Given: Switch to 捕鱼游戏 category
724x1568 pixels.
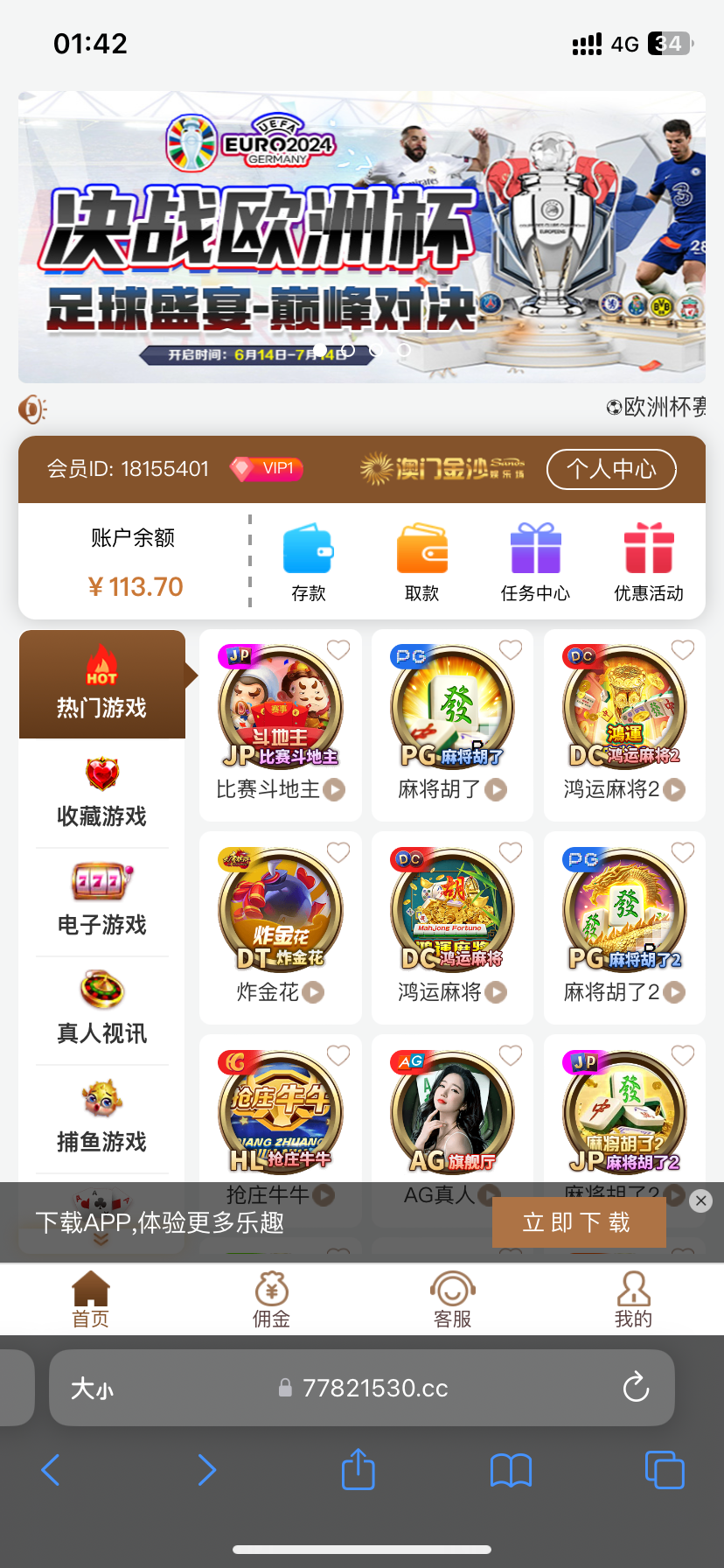Looking at the screenshot, I should point(101,1118).
